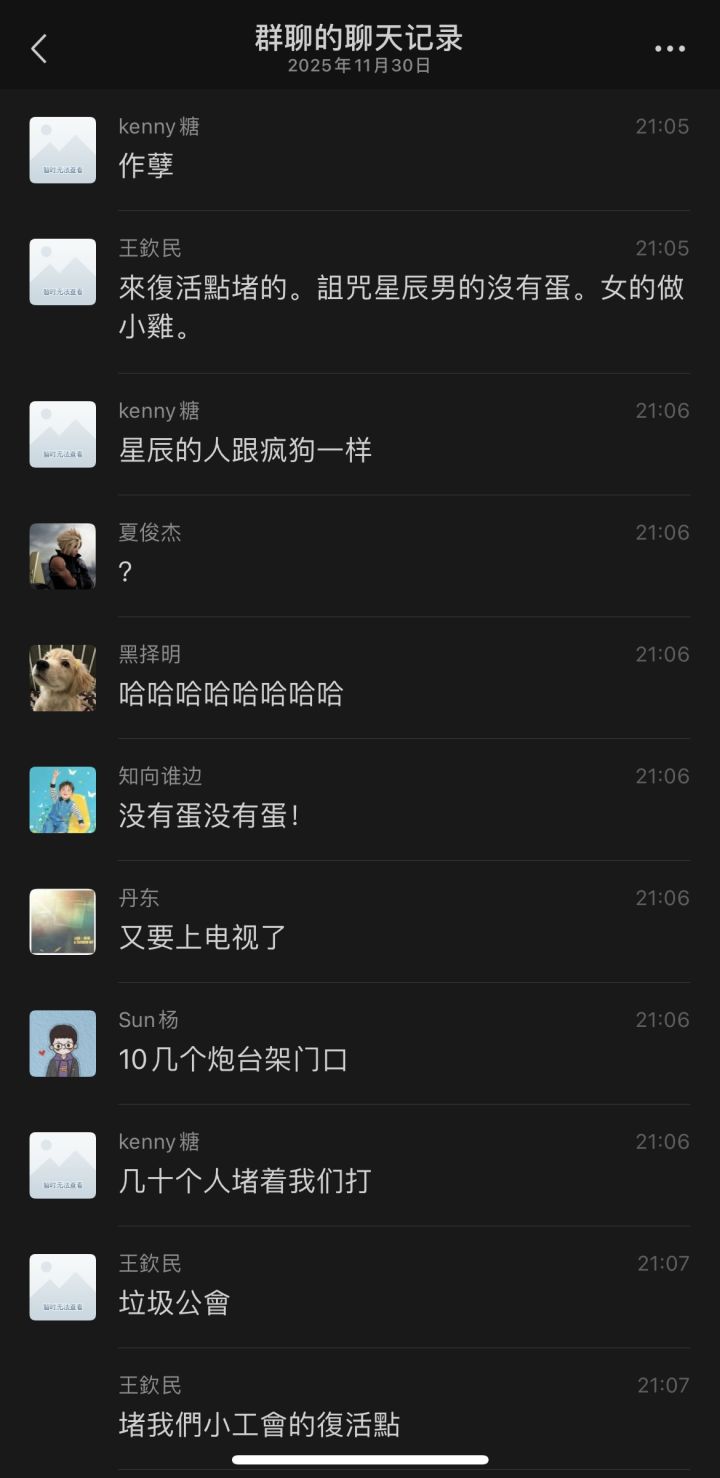Tap the 21:07 timestamp on the last message

(662, 1385)
